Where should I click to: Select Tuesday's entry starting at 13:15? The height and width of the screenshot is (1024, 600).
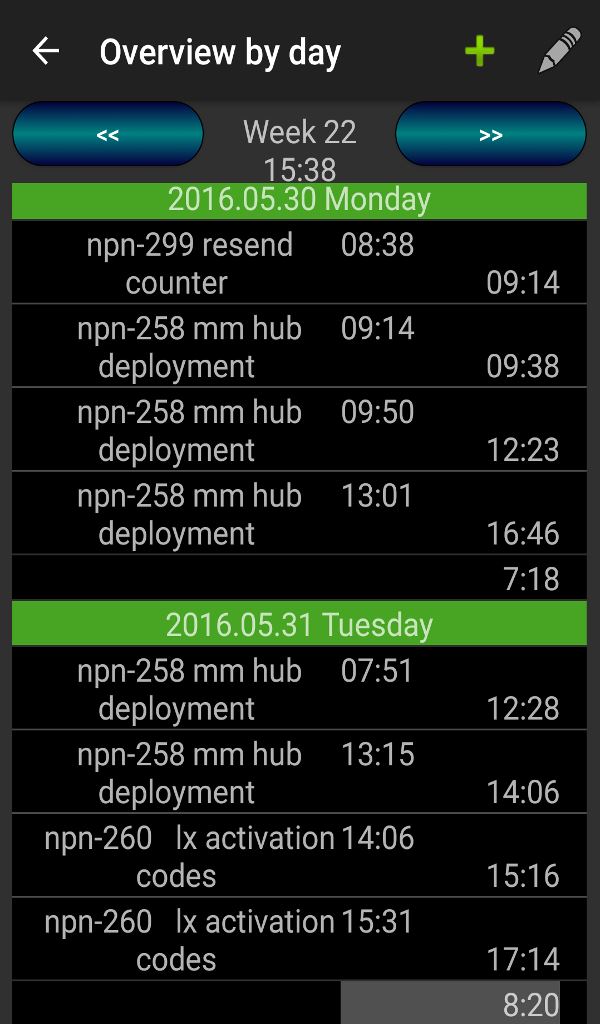click(x=299, y=772)
